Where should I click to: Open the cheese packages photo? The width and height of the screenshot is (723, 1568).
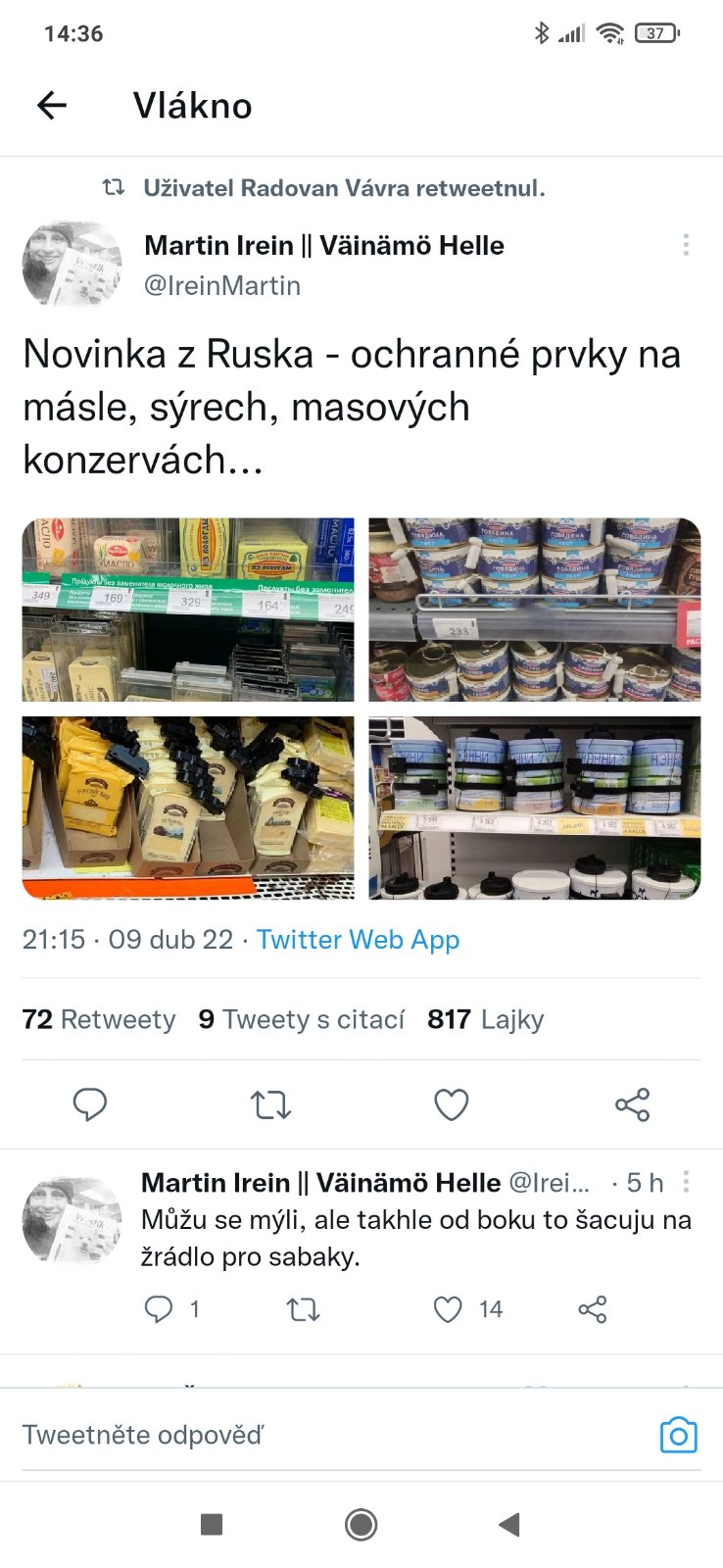point(188,807)
